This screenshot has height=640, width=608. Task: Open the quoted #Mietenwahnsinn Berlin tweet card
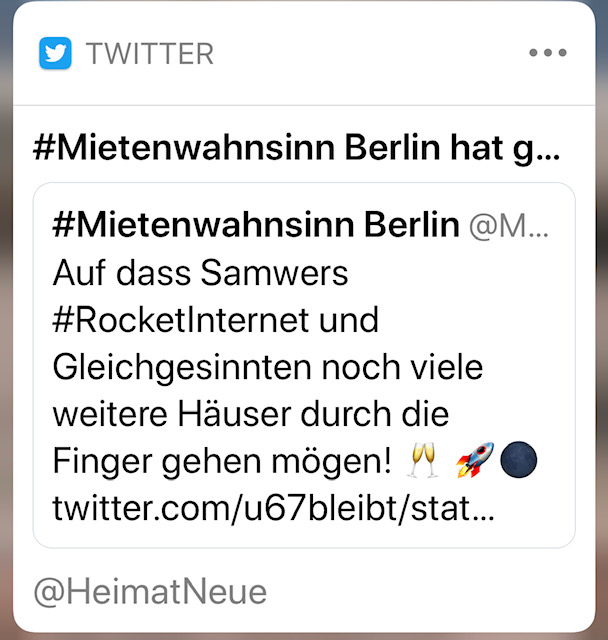click(x=304, y=365)
